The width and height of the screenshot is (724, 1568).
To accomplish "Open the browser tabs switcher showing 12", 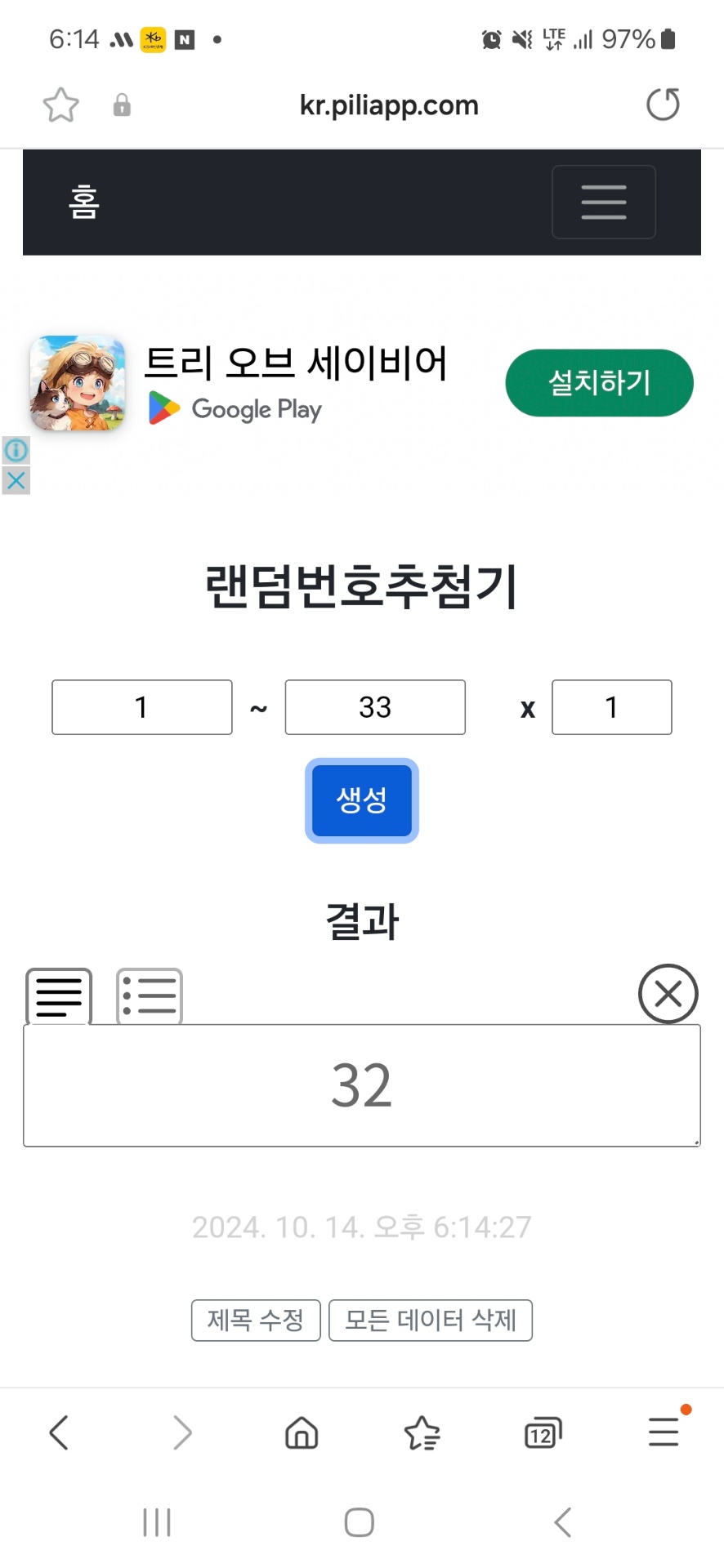I will tap(543, 1433).
